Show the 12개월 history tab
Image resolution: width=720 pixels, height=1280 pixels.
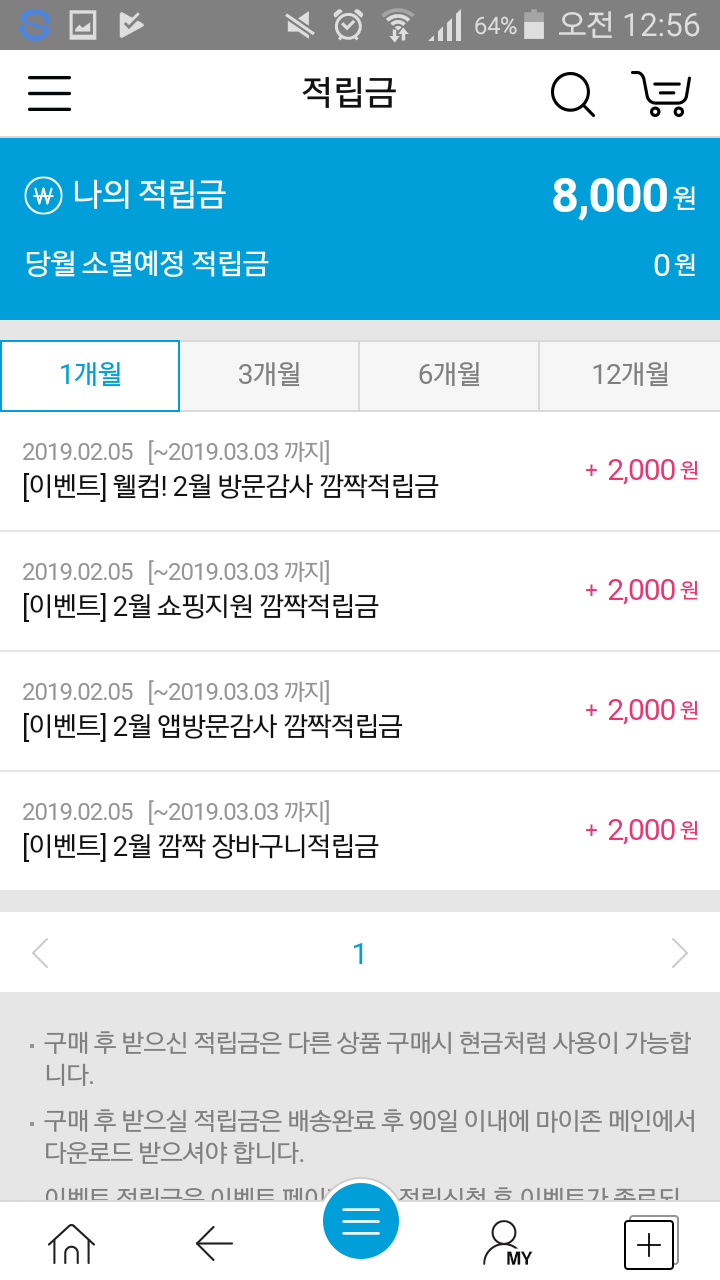[629, 376]
